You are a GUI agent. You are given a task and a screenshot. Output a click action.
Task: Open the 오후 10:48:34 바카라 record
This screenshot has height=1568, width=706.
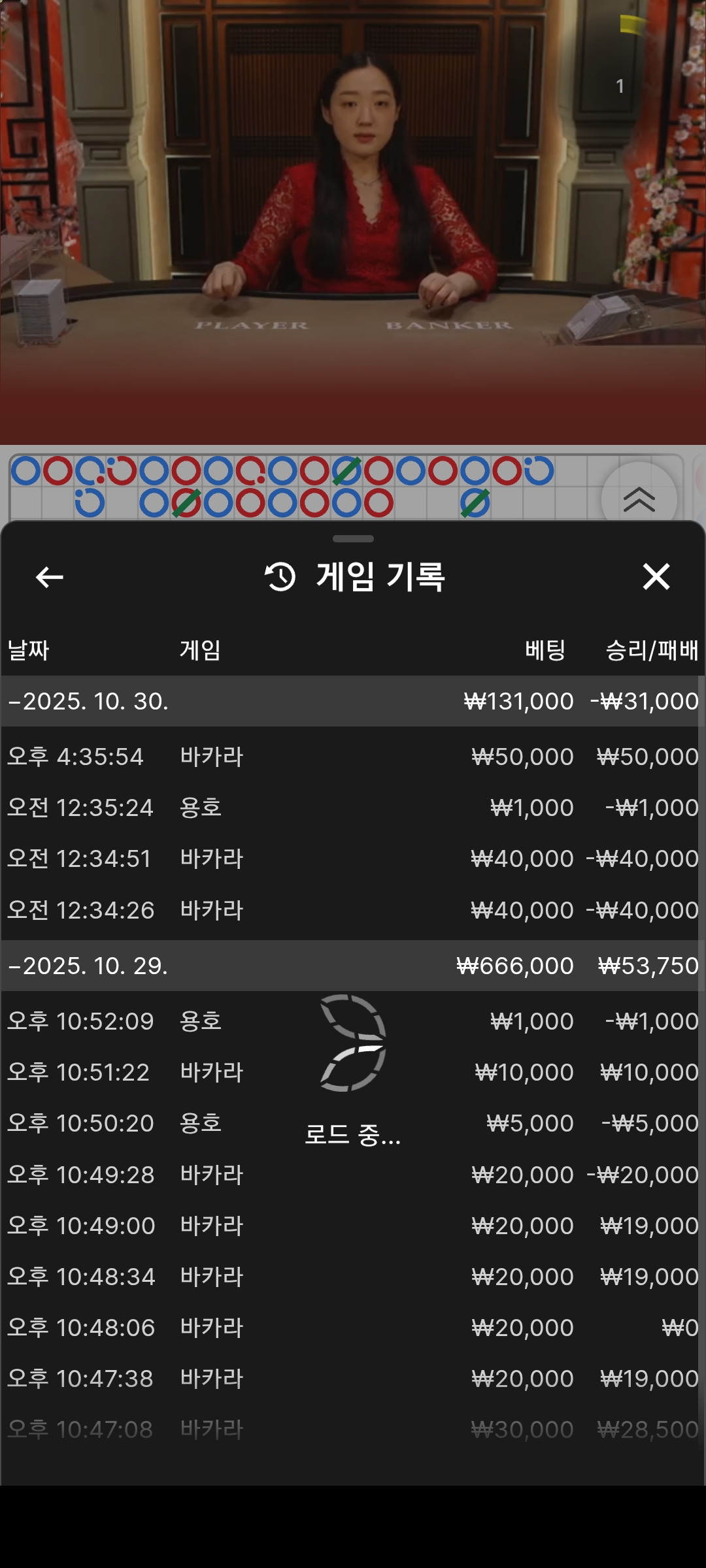coord(352,1277)
